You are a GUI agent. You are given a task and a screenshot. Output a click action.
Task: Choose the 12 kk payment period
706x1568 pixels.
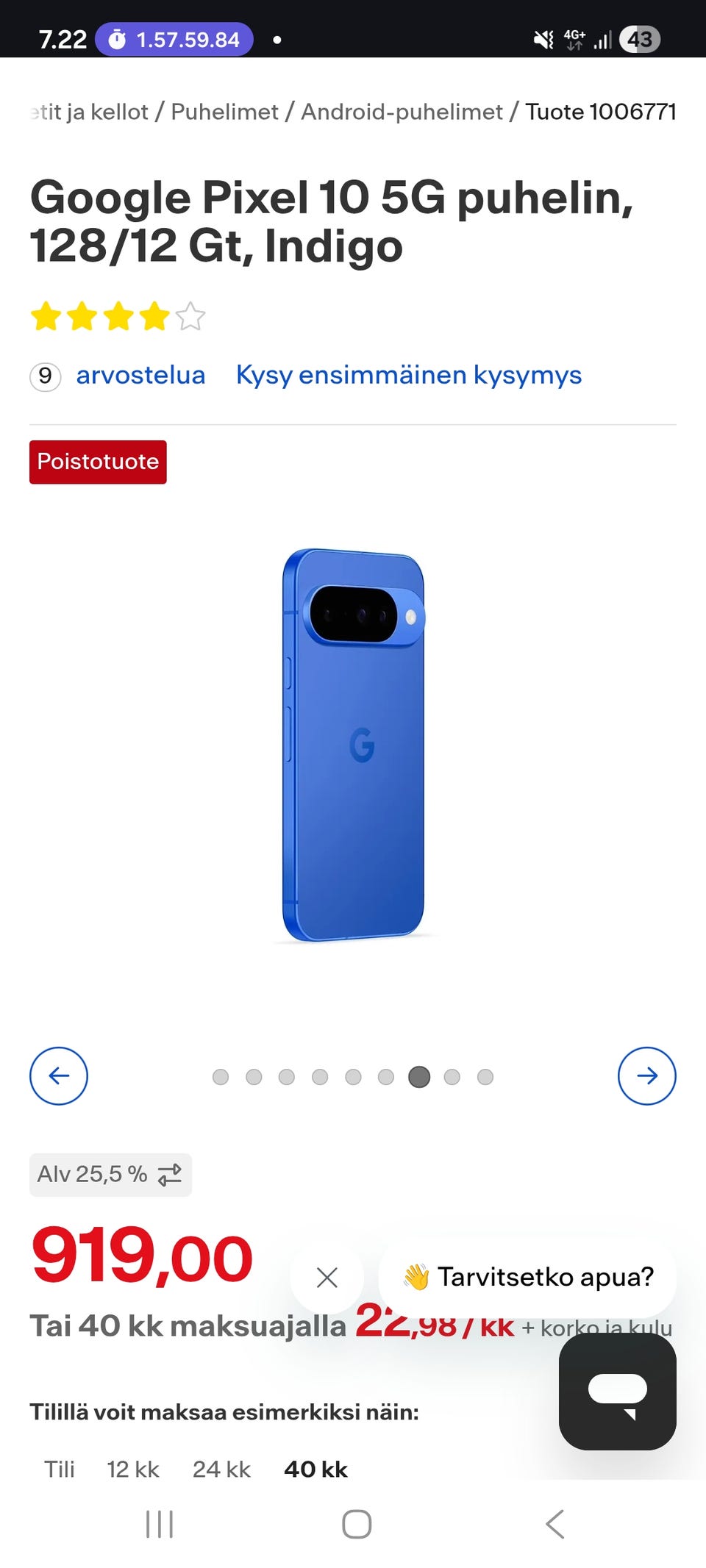(133, 1469)
